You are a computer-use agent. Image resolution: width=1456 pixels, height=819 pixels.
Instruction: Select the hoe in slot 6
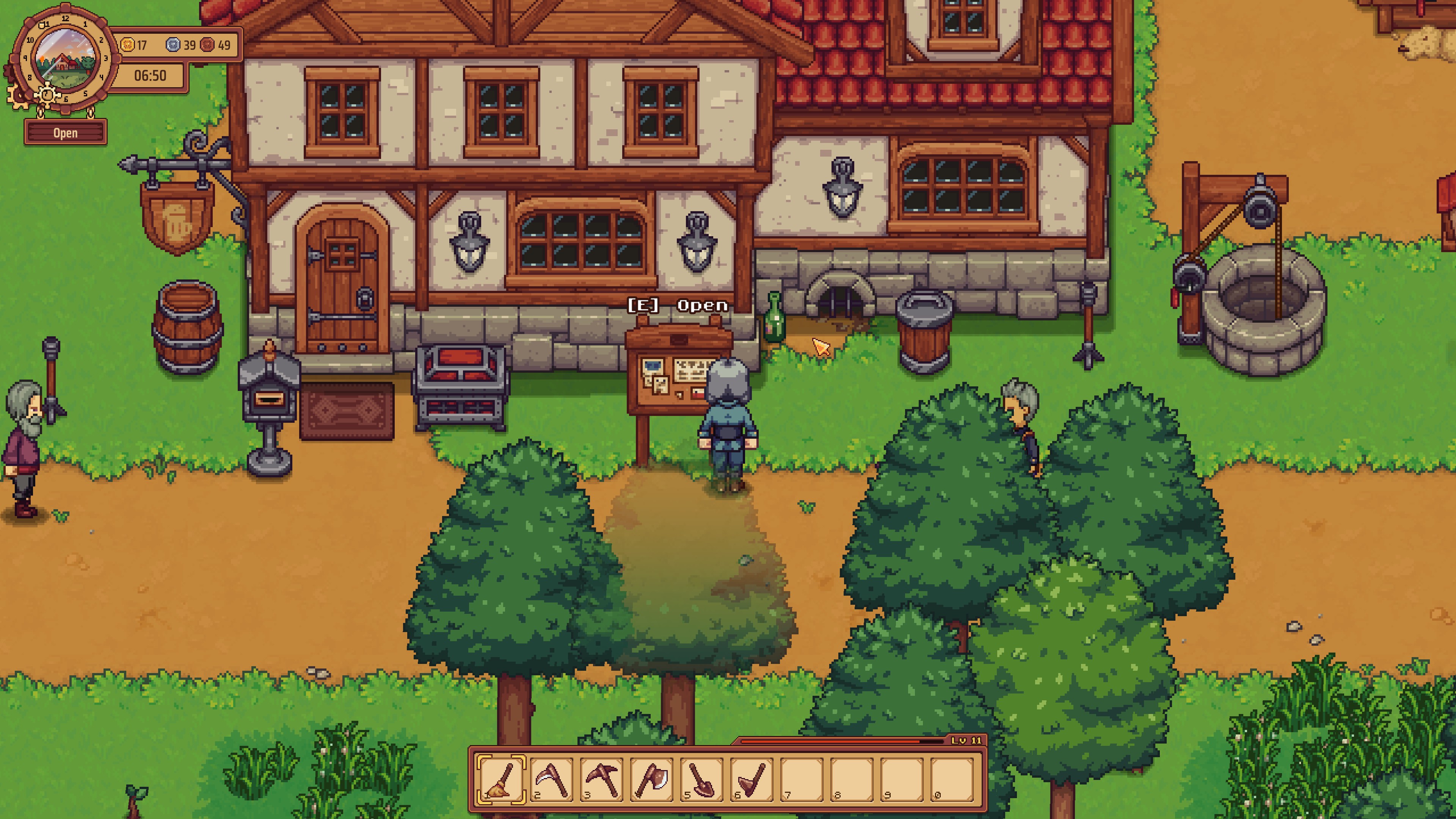751,779
